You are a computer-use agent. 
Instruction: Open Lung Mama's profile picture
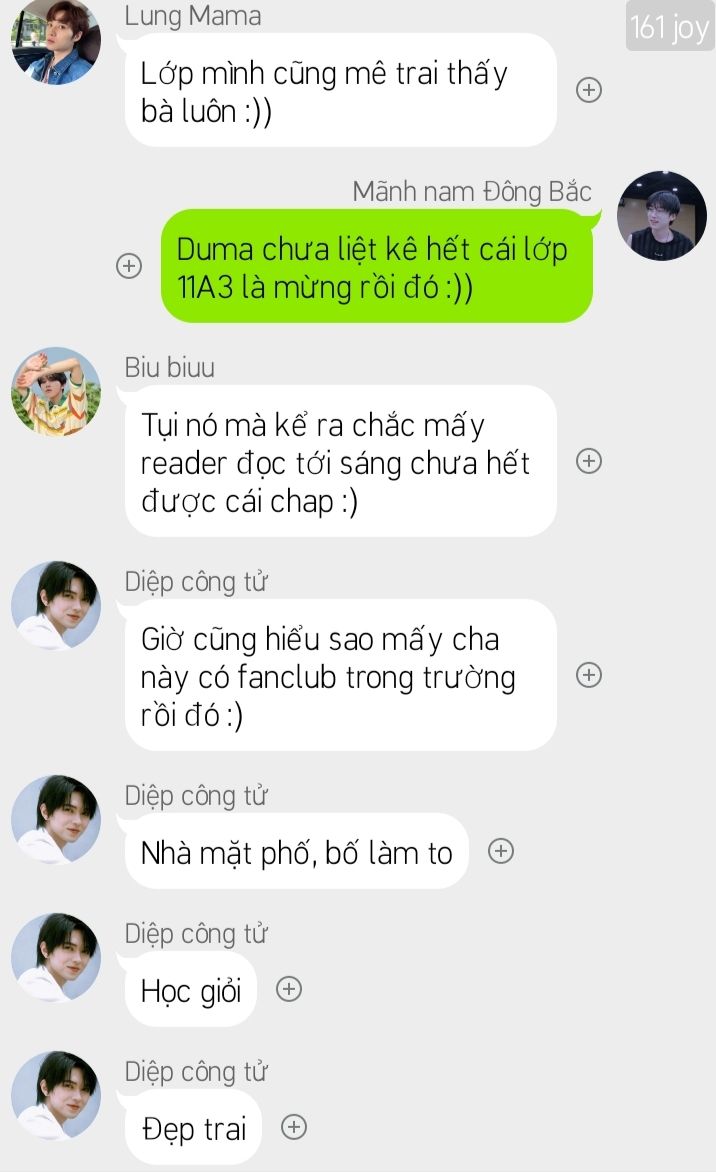coord(56,40)
